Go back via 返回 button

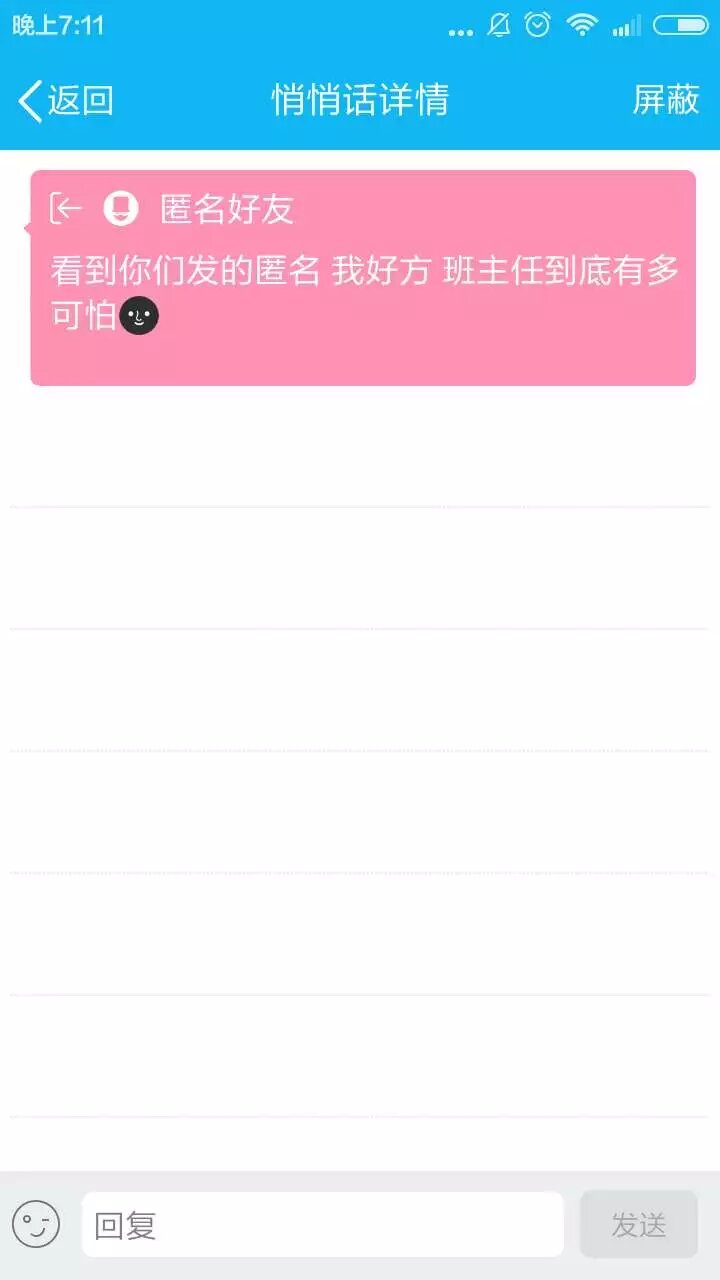(x=66, y=100)
